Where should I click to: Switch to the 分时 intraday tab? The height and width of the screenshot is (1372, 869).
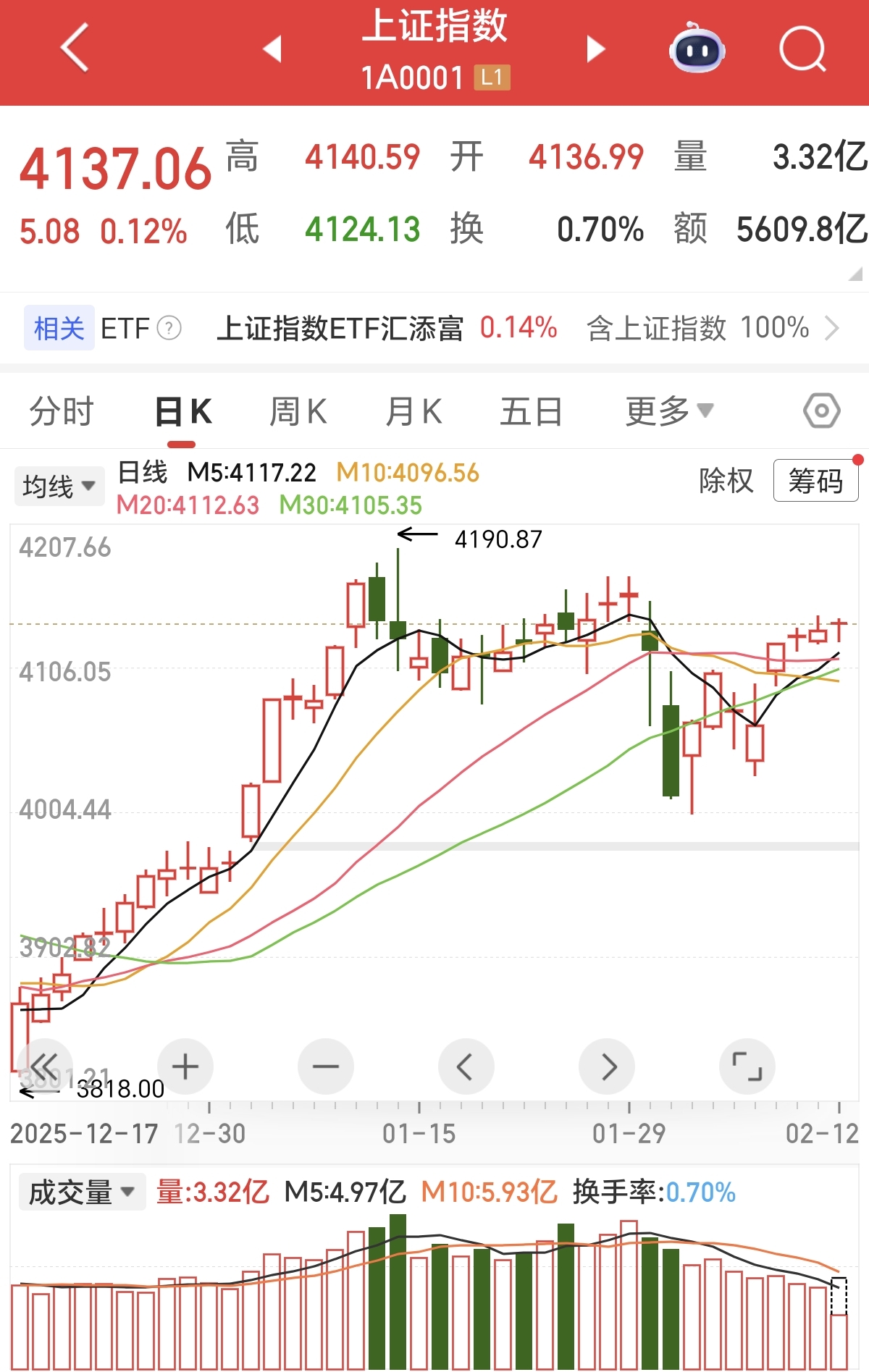[64, 410]
